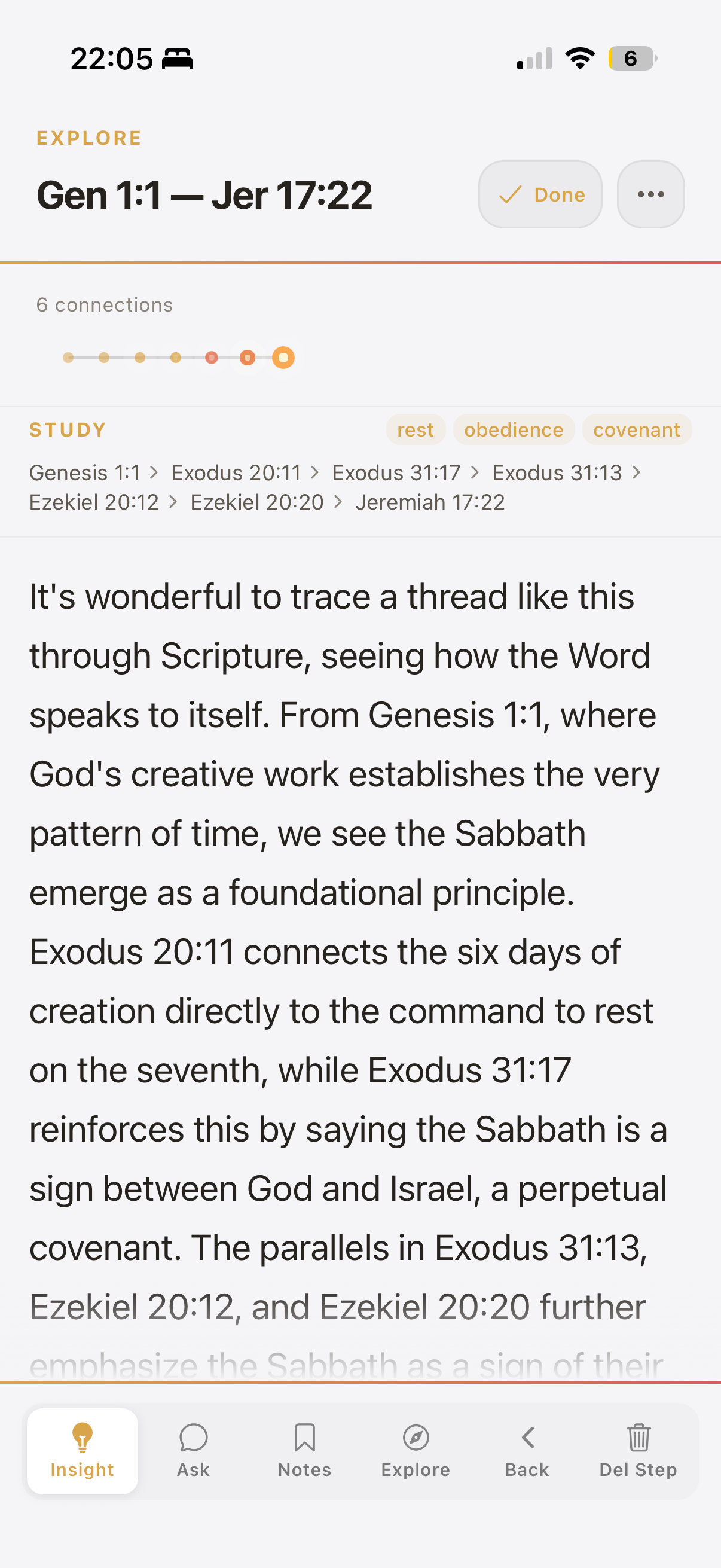Select the Explore compass icon
Viewport: 721px width, 1568px height.
[415, 1438]
